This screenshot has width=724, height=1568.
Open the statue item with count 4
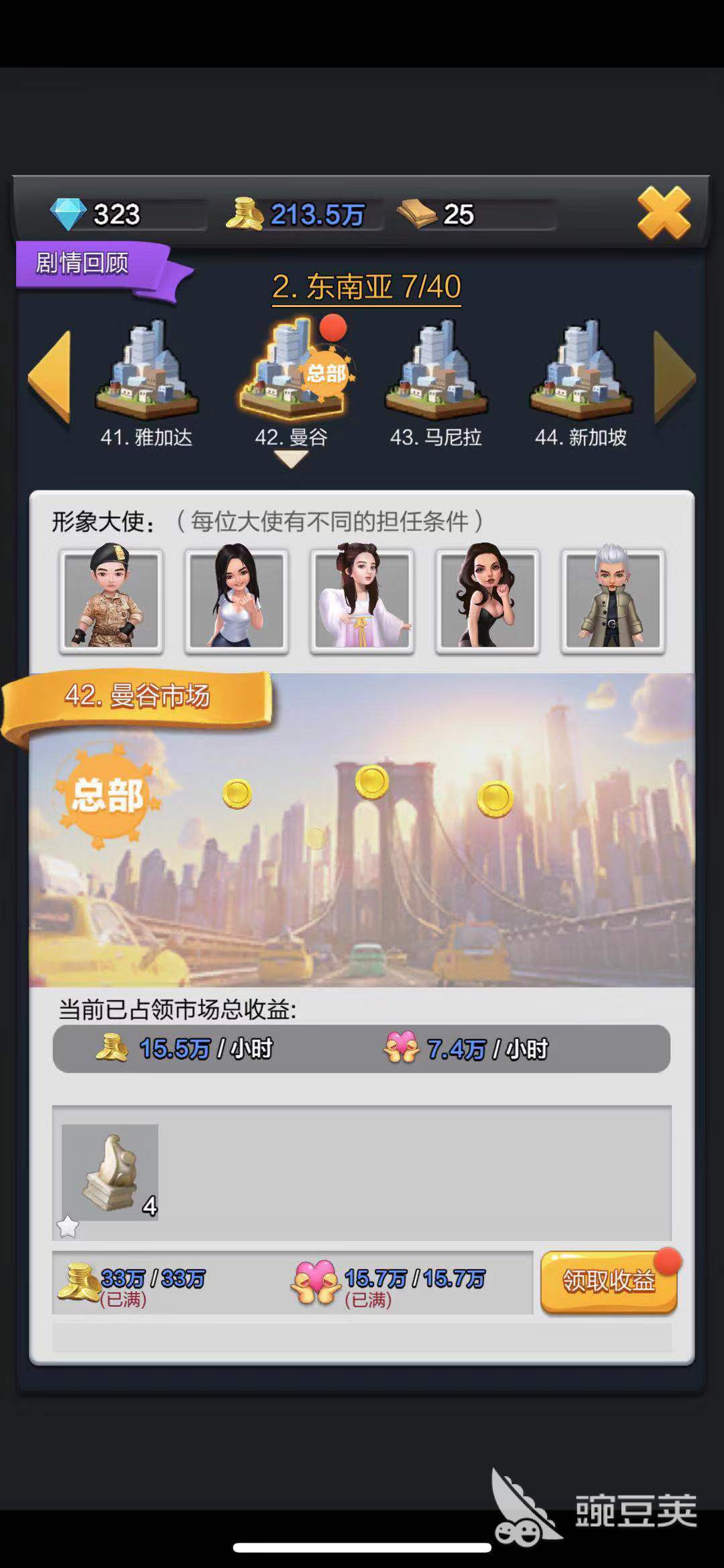coord(110,1172)
